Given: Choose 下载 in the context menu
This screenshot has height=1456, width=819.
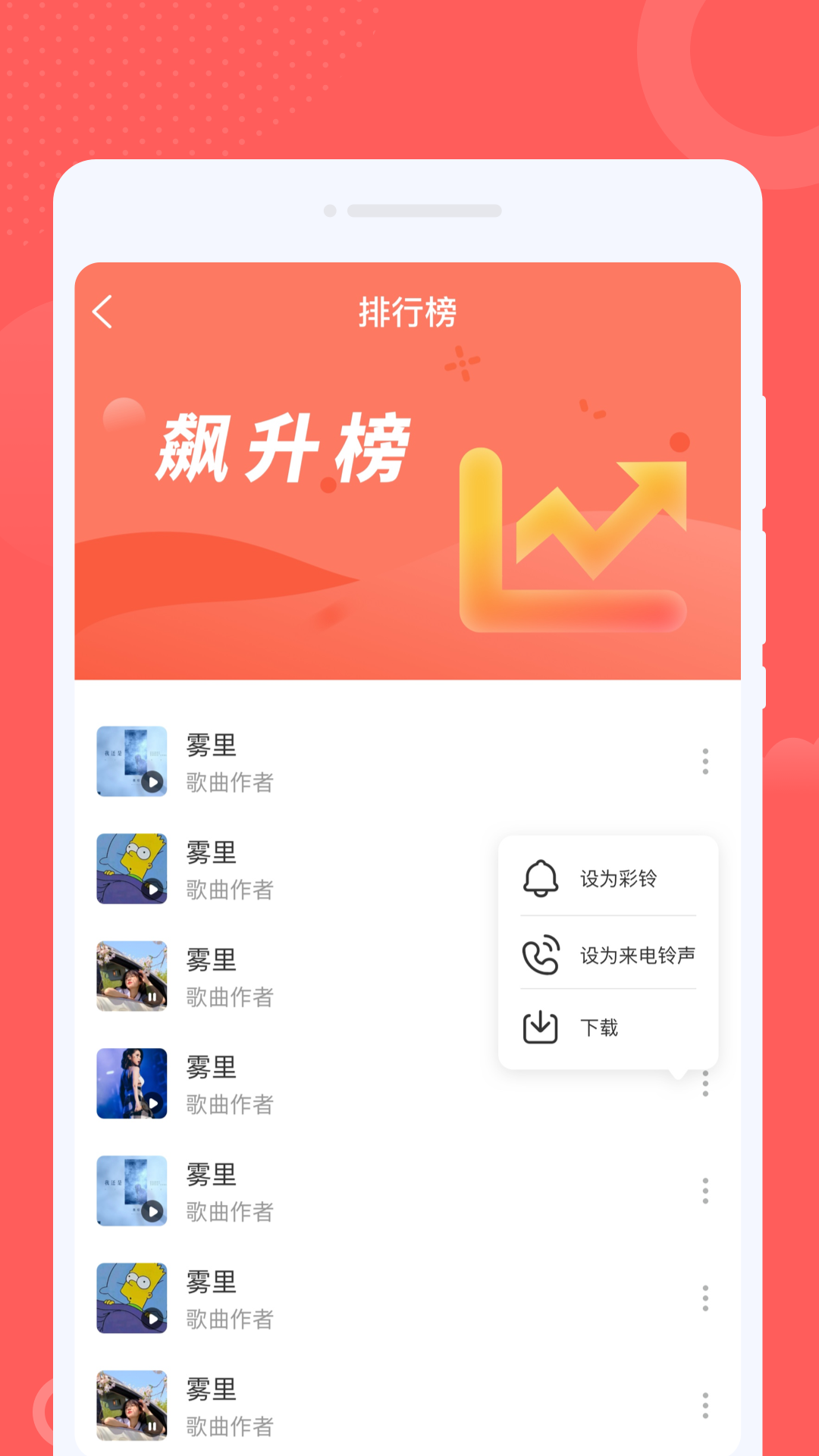Looking at the screenshot, I should [x=601, y=1028].
